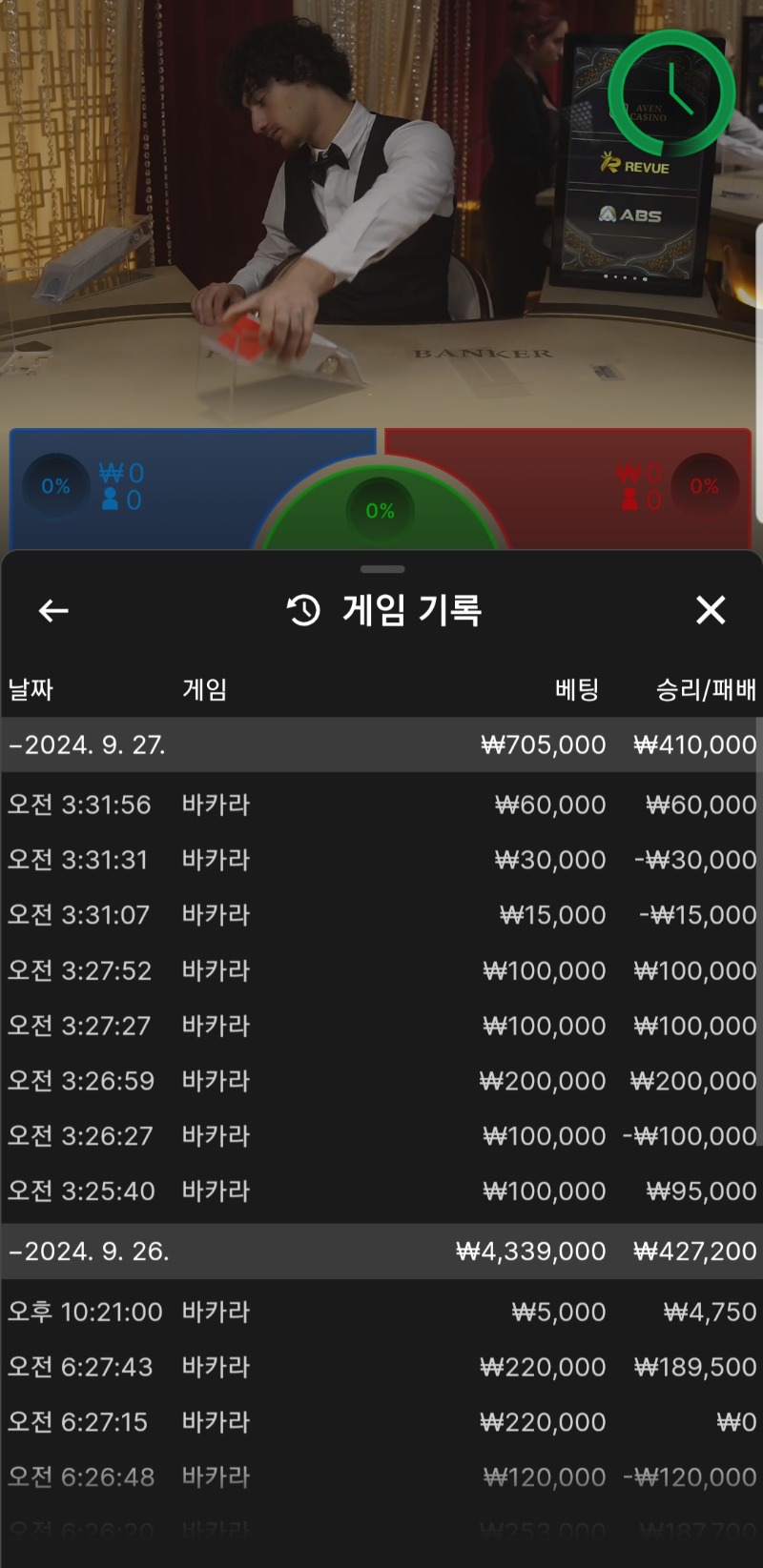Collapse the 2024. 9. 27. date group
Viewport: 763px width, 1568px height.
(x=381, y=744)
